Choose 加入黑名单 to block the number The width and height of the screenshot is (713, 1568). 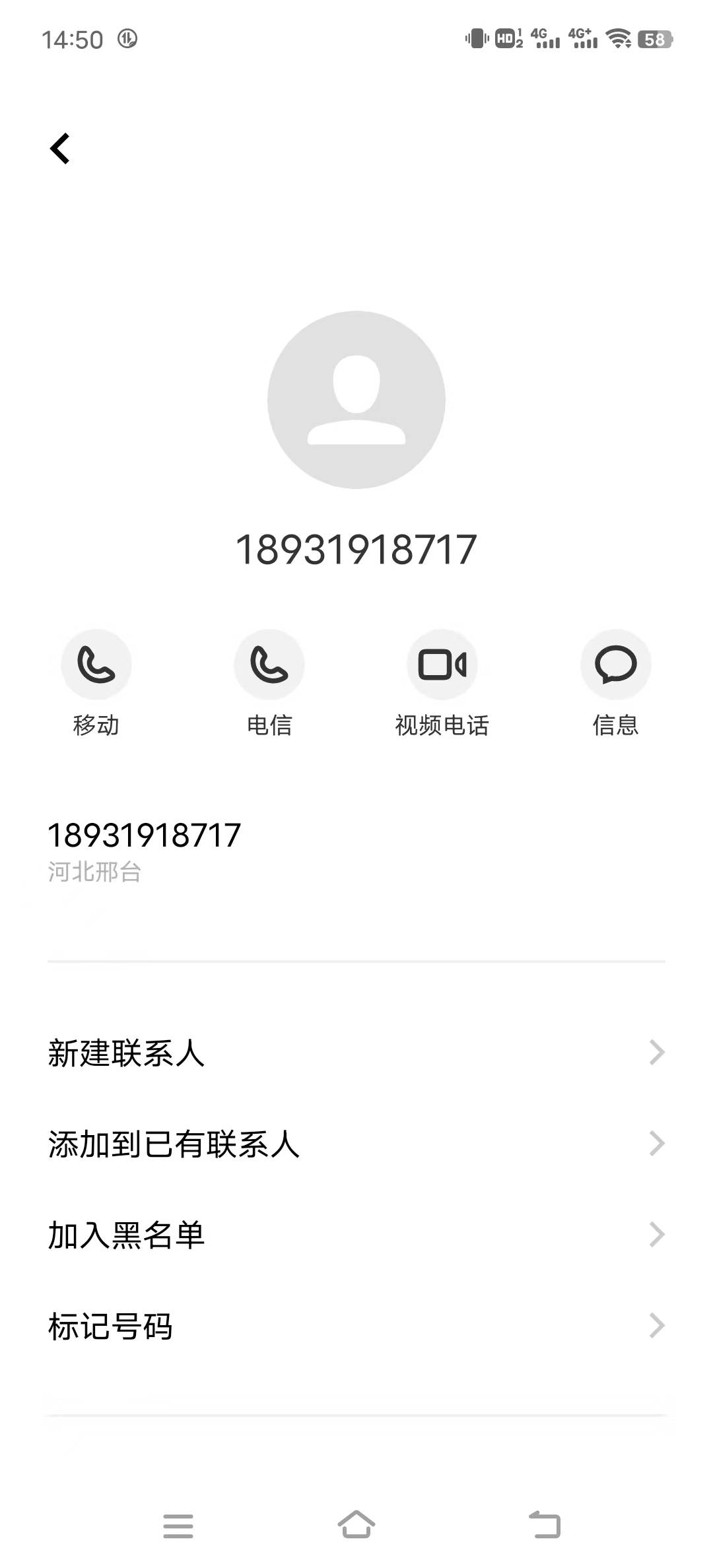point(356,1235)
